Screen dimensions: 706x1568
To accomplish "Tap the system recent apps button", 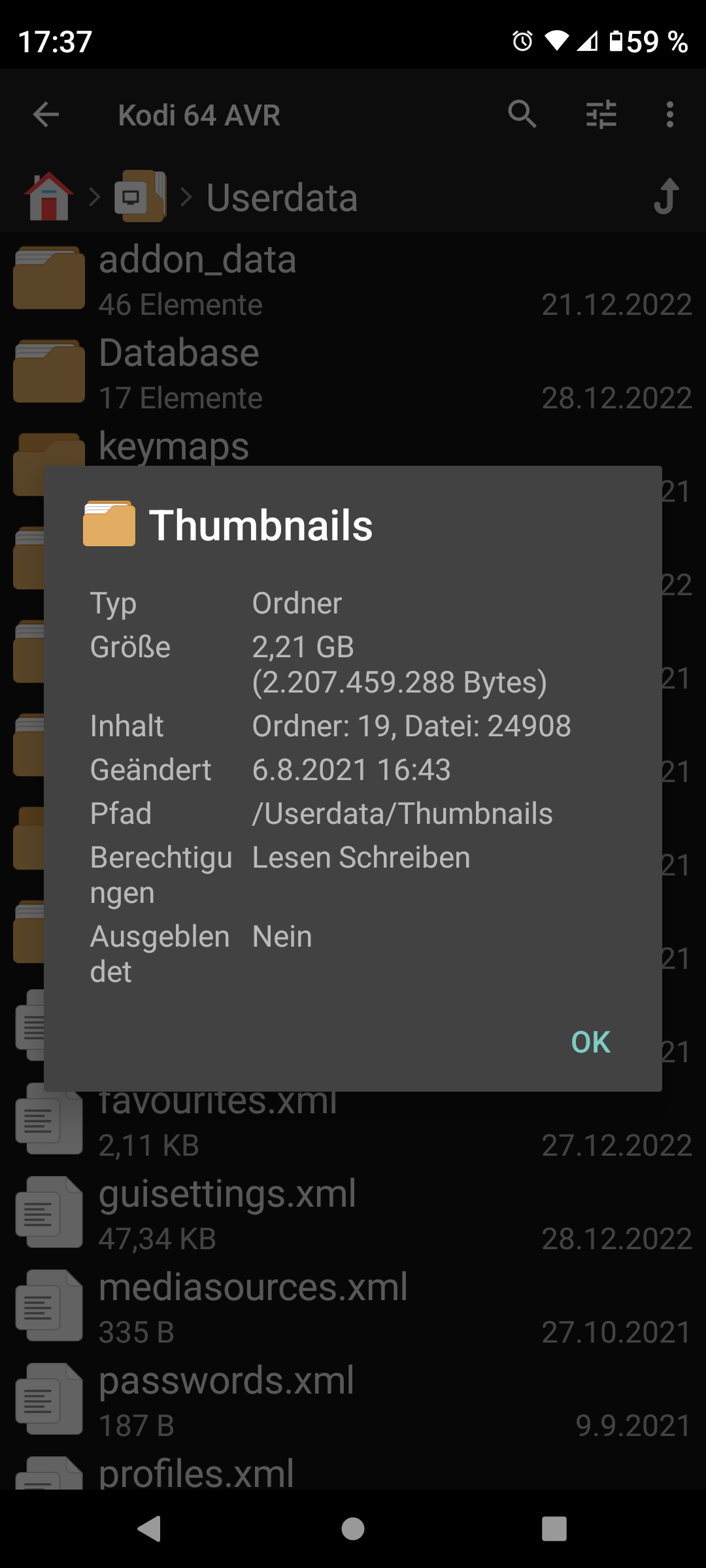I will pyautogui.click(x=554, y=1529).
